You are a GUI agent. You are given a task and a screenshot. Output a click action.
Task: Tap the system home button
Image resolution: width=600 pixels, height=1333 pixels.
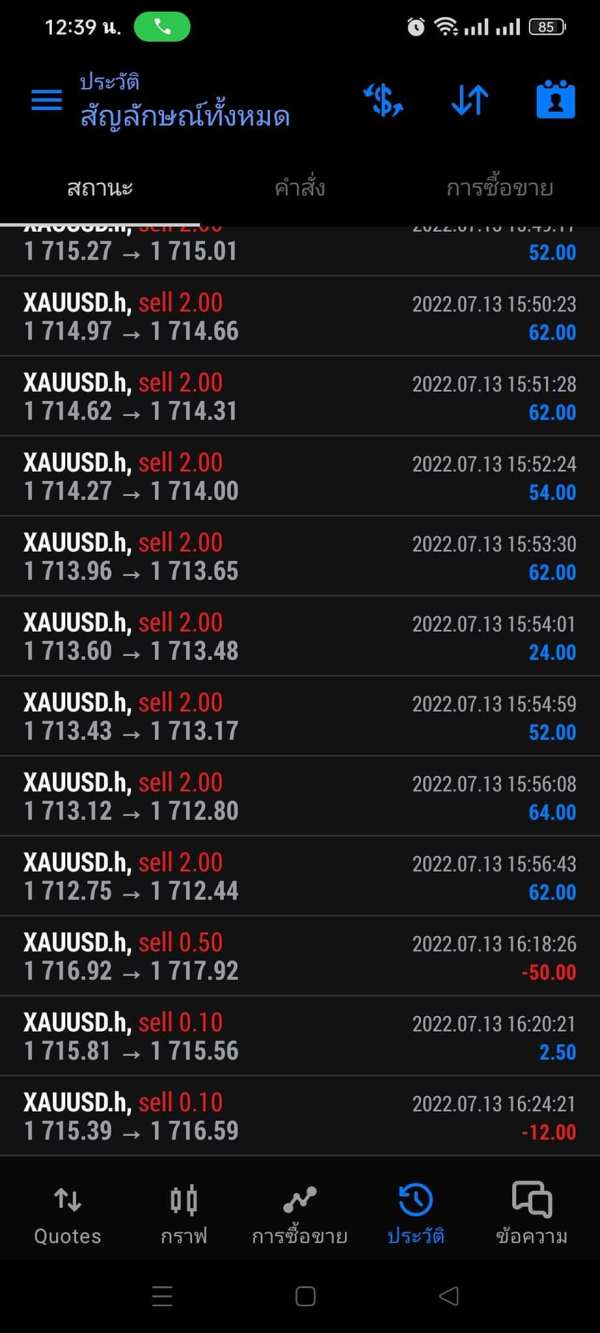coord(306,1296)
